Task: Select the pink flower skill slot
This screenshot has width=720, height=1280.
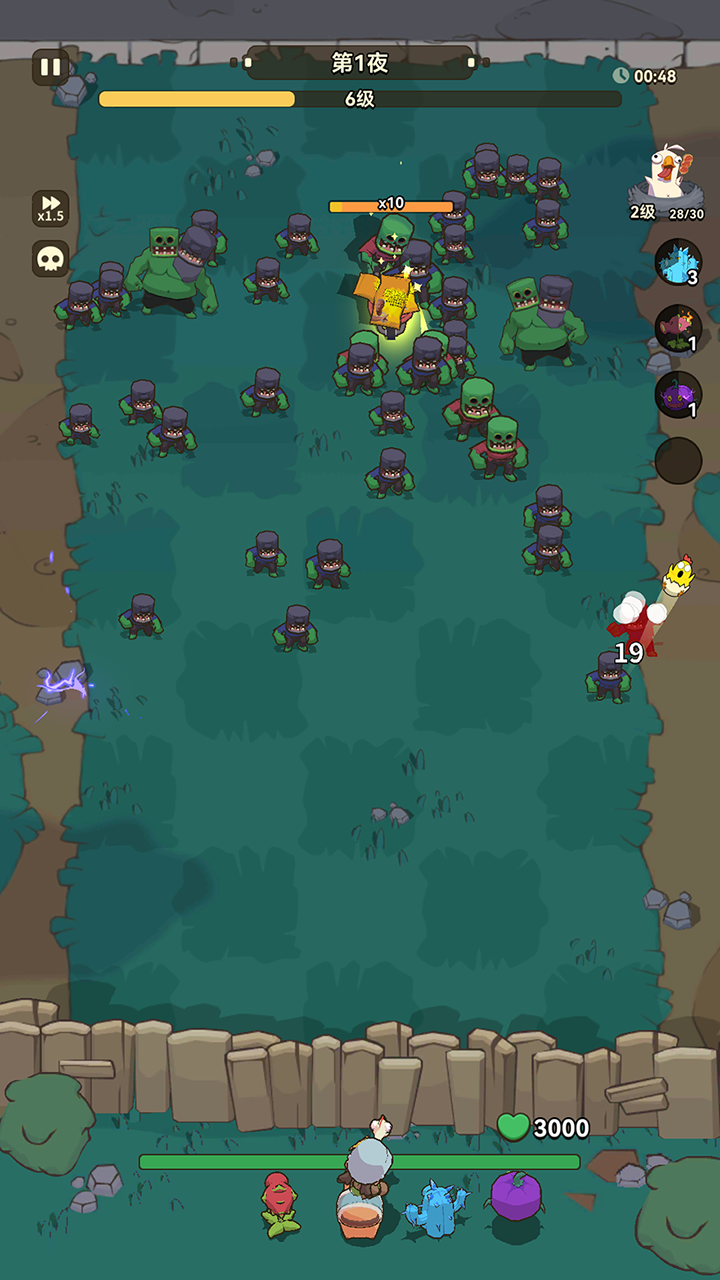Action: [678, 329]
